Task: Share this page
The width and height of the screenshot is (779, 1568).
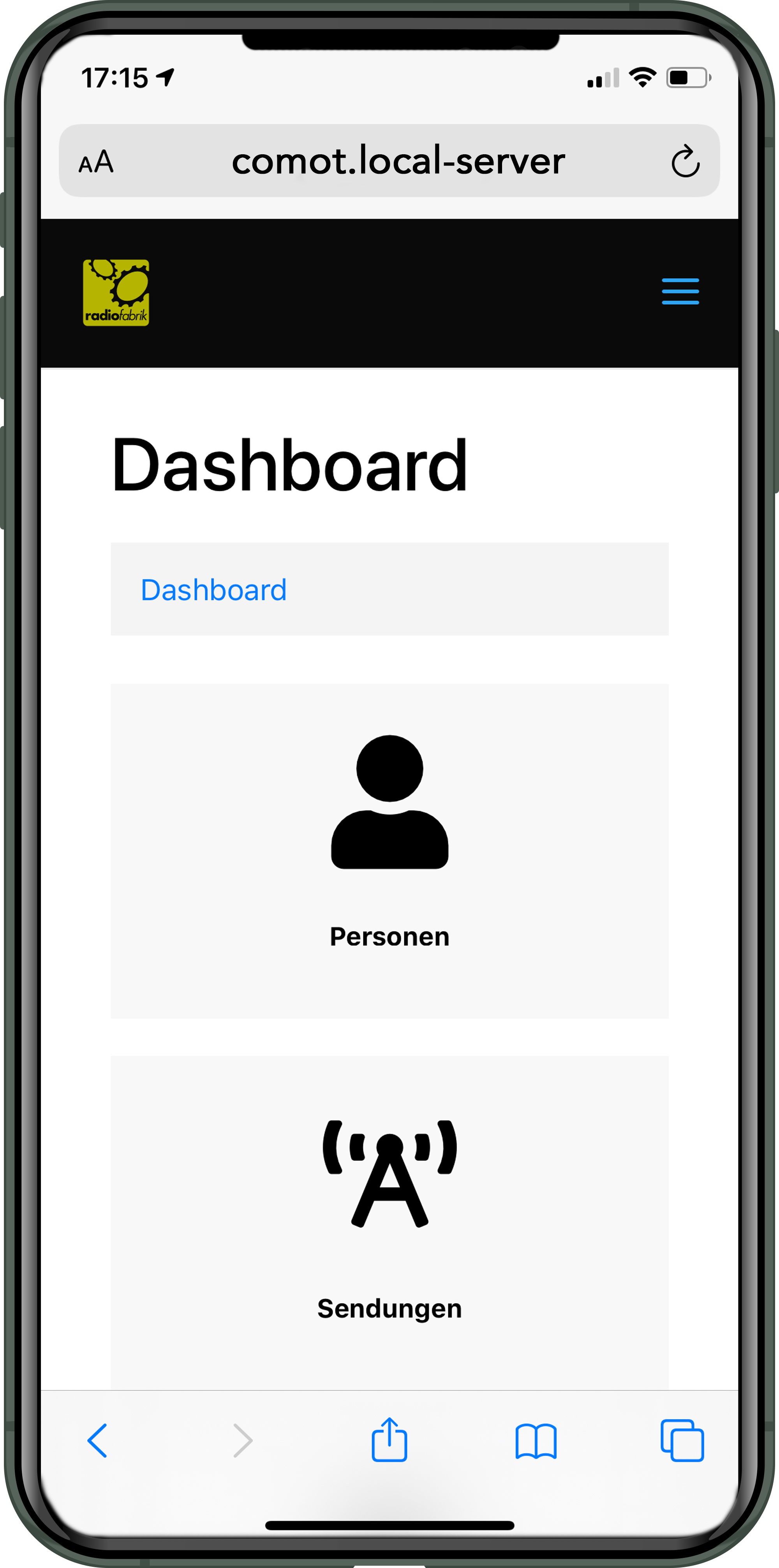Action: [x=389, y=1439]
